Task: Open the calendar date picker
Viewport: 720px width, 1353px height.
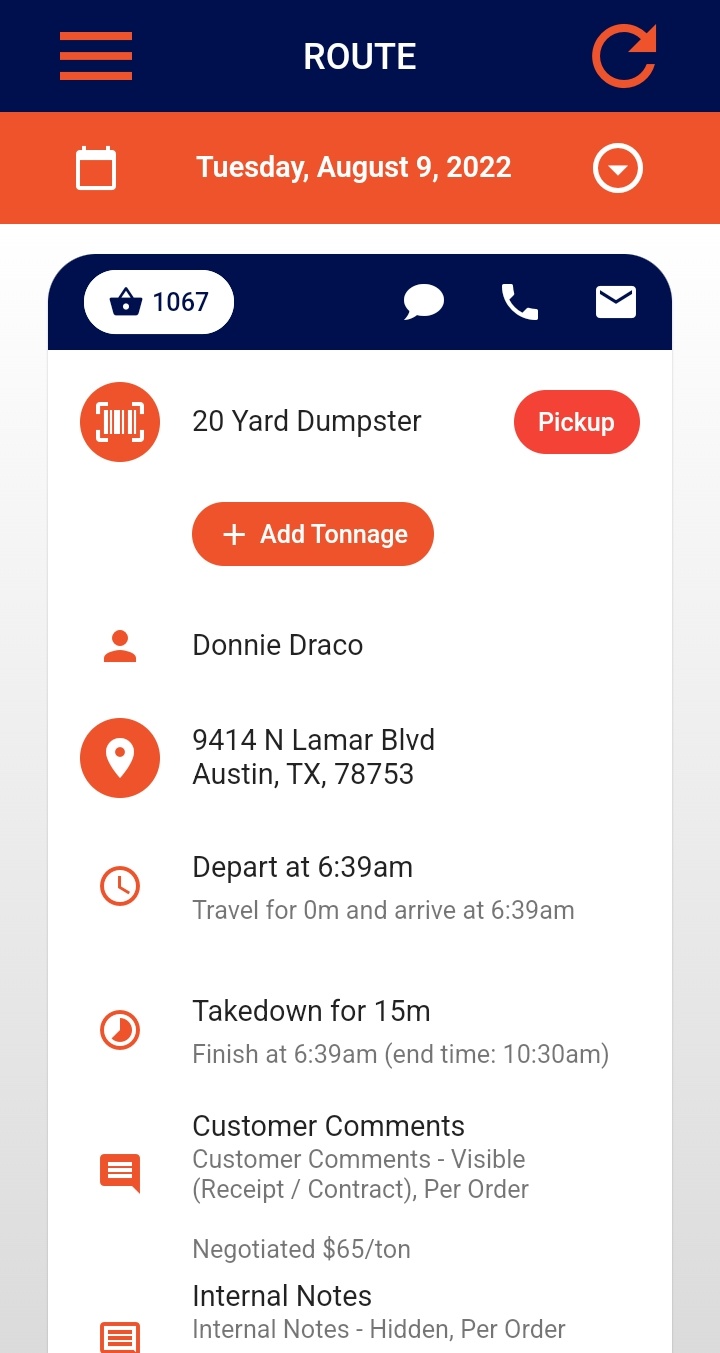Action: pos(96,168)
